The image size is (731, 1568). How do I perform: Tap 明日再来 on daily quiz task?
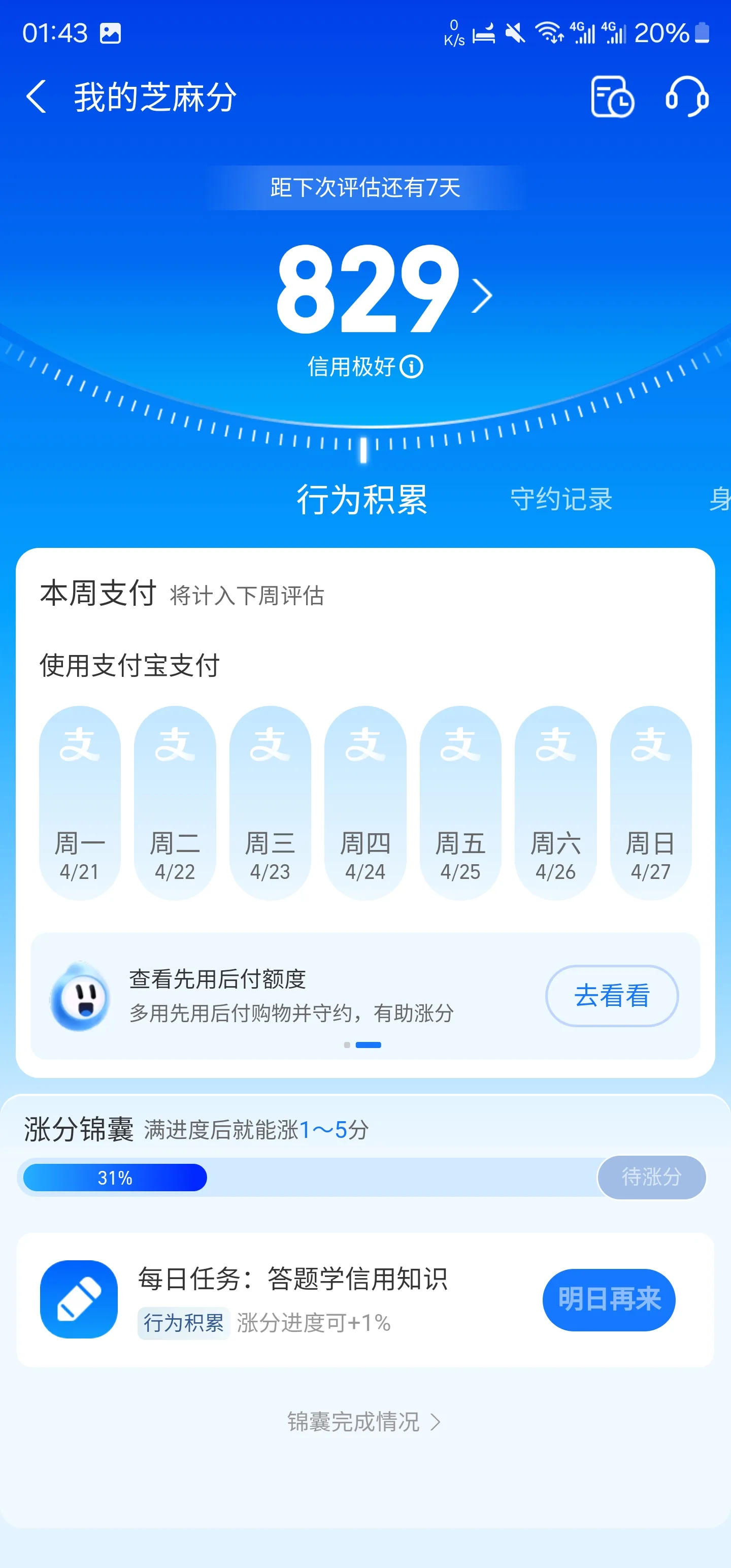[609, 1299]
